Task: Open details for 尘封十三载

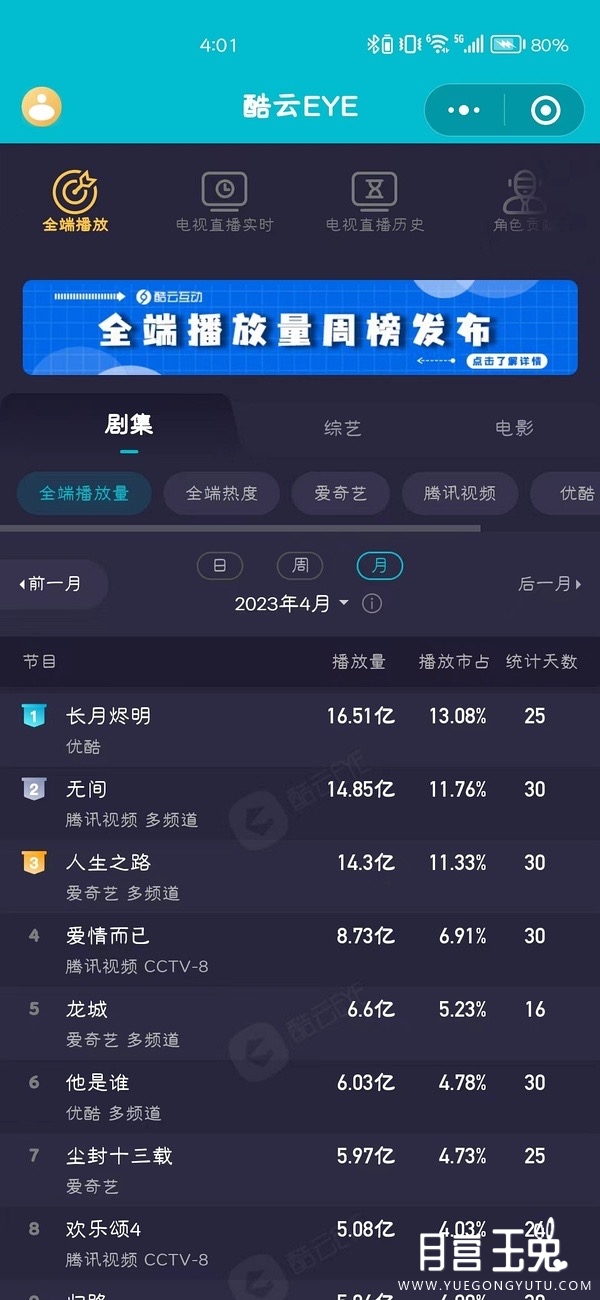Action: point(119,1156)
